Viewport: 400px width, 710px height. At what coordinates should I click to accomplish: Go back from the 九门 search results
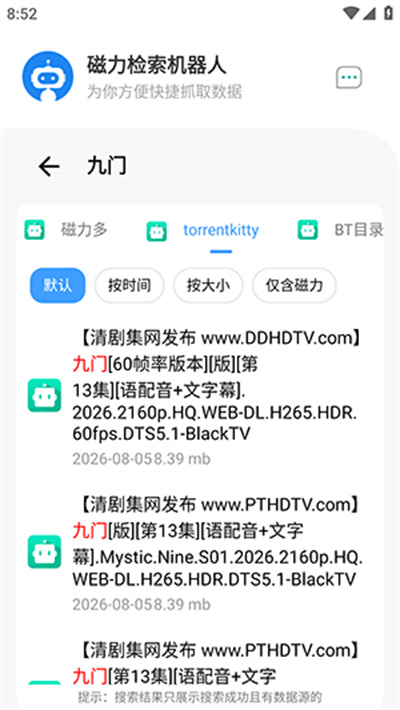[x=49, y=167]
